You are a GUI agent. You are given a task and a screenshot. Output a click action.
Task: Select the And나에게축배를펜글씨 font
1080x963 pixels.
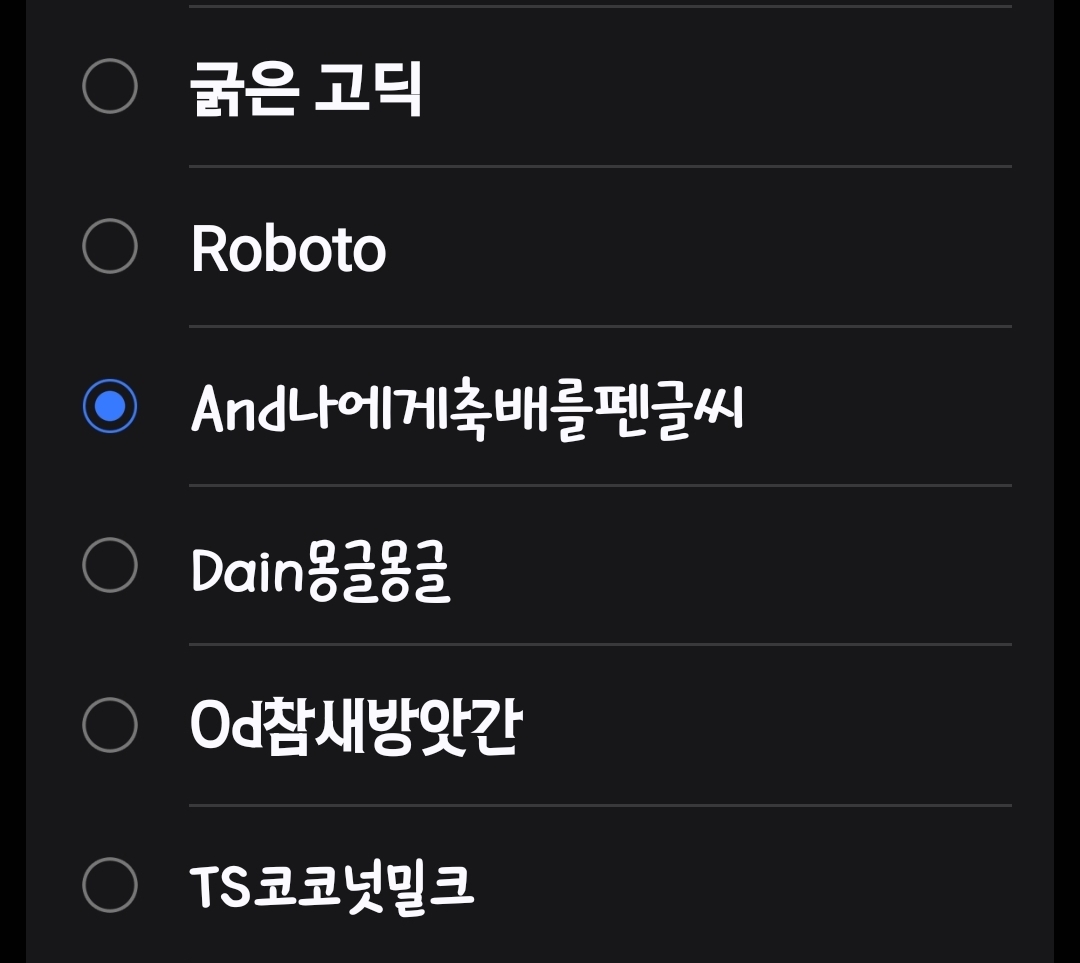[x=540, y=406]
